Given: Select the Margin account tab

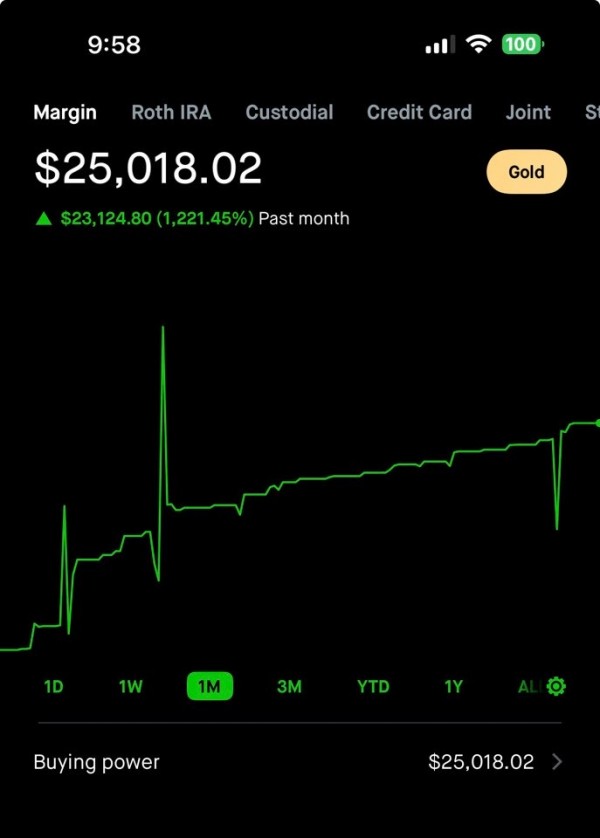Looking at the screenshot, I should click(65, 112).
